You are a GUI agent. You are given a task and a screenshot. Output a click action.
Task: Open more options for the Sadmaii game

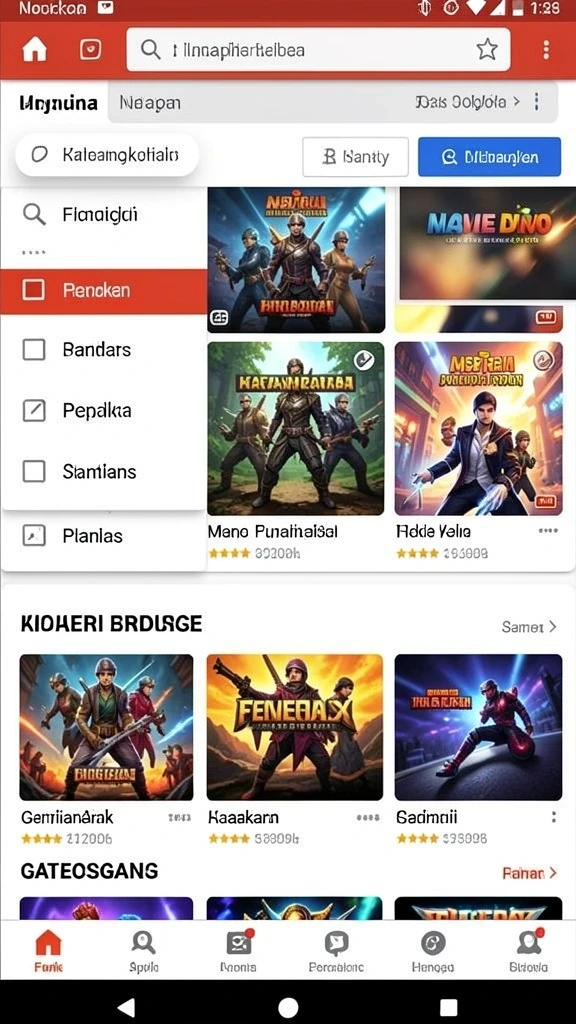tap(554, 817)
